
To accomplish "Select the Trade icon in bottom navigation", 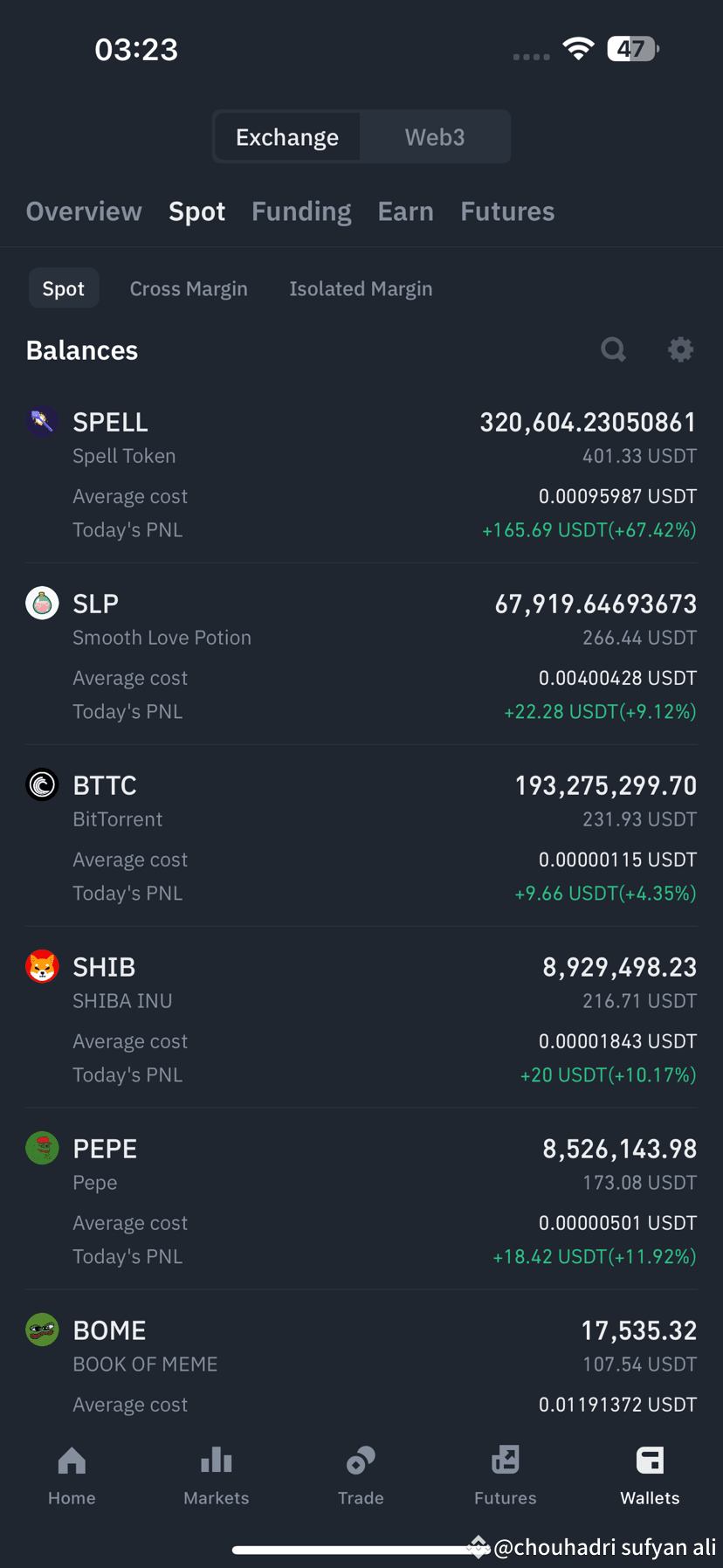I will (x=361, y=1475).
